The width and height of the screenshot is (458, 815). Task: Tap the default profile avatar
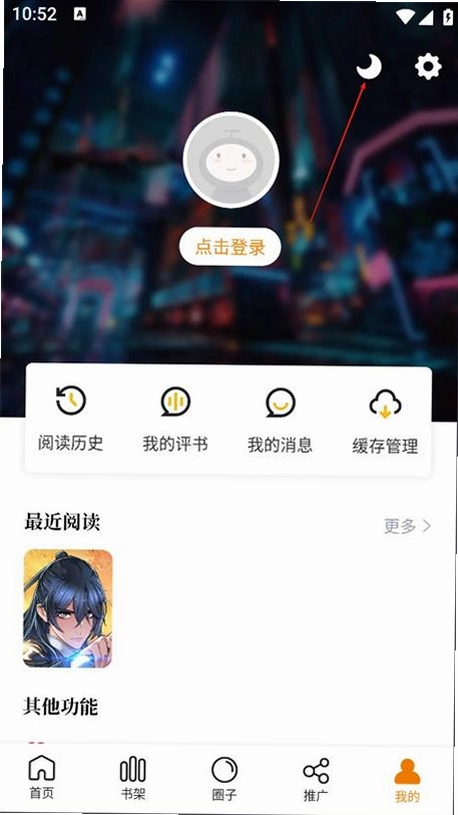click(231, 160)
